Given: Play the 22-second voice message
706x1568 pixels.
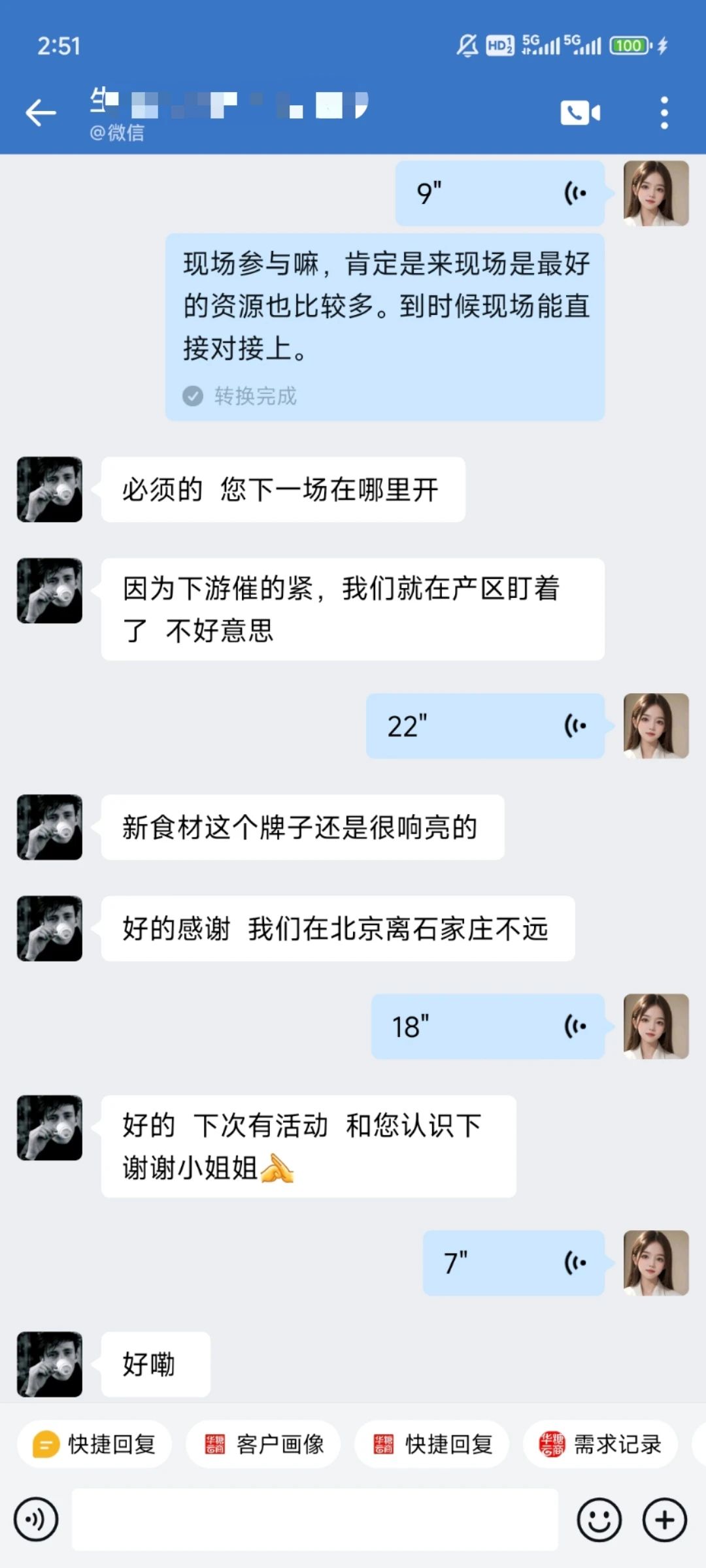Looking at the screenshot, I should (485, 726).
